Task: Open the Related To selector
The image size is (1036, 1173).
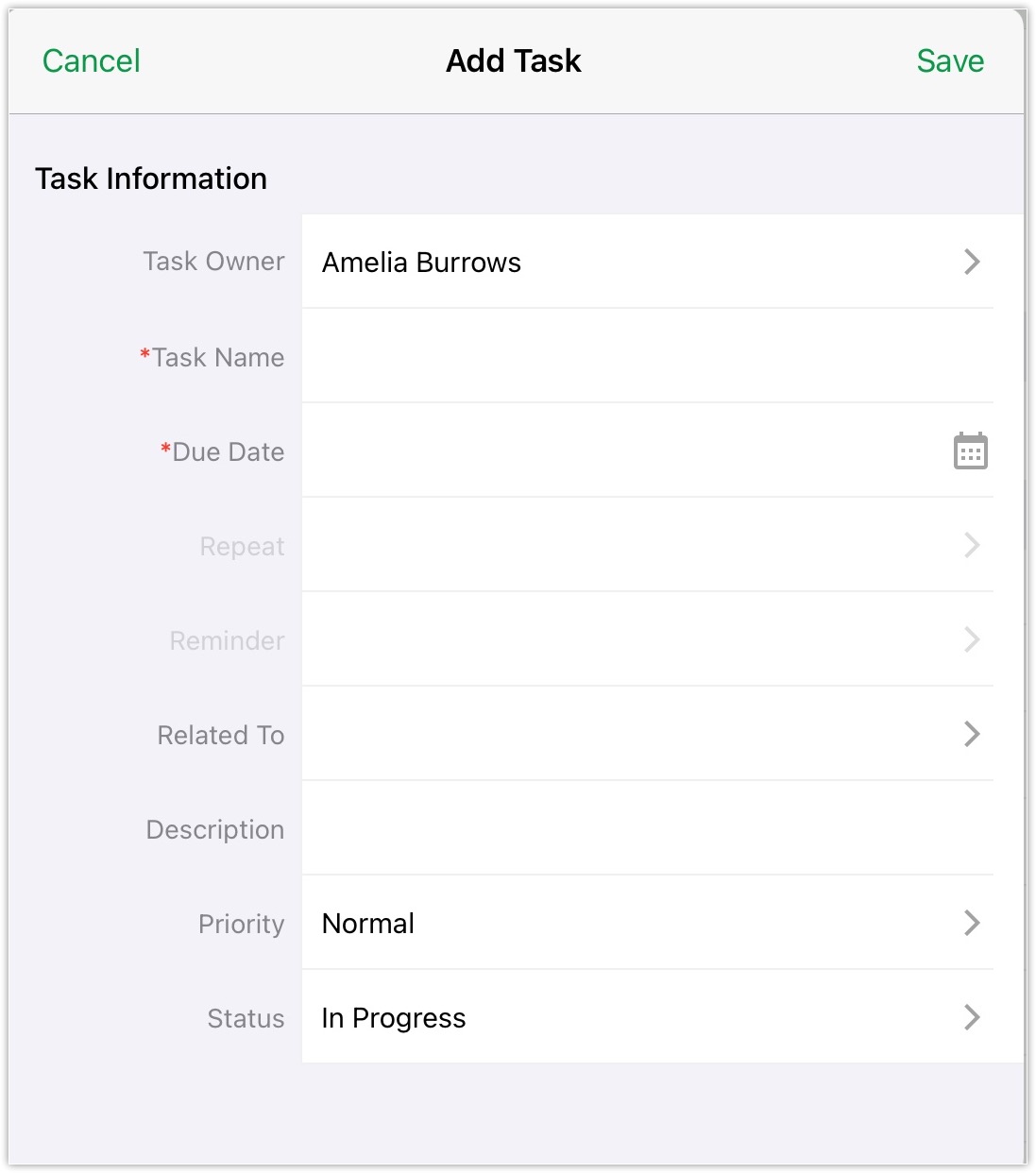Action: (x=648, y=734)
